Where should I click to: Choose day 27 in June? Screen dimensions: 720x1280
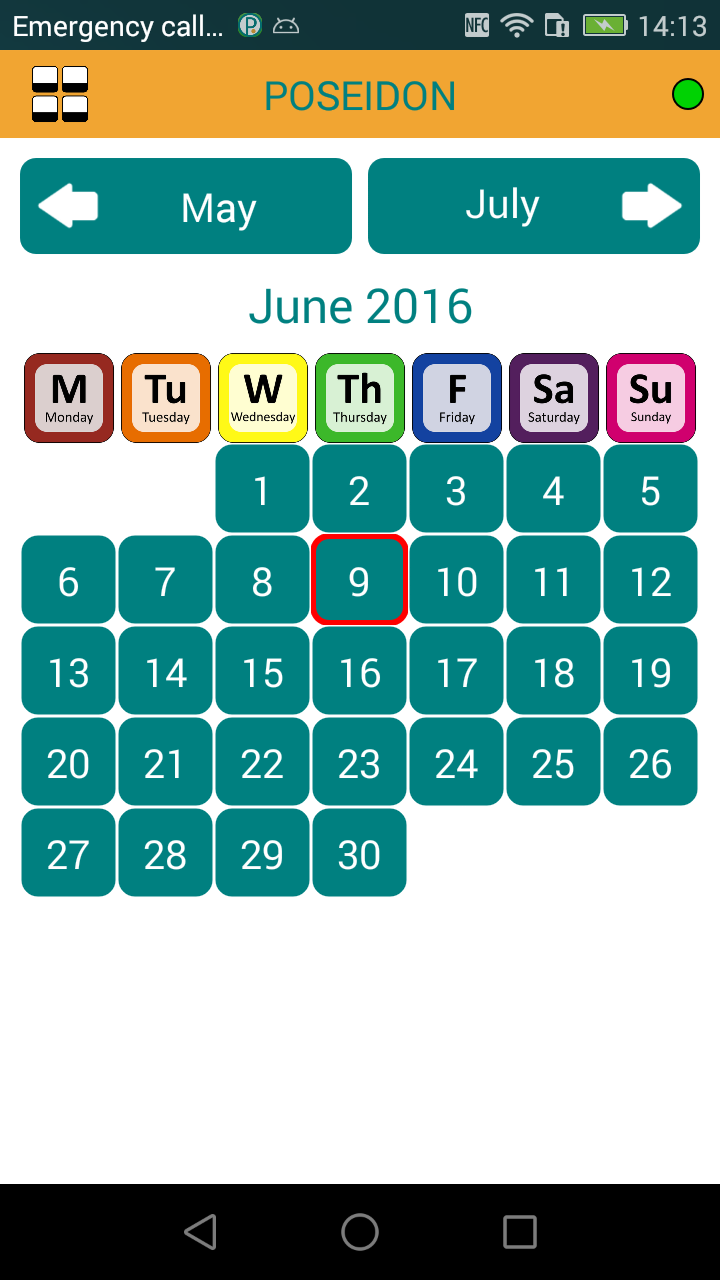pos(68,853)
